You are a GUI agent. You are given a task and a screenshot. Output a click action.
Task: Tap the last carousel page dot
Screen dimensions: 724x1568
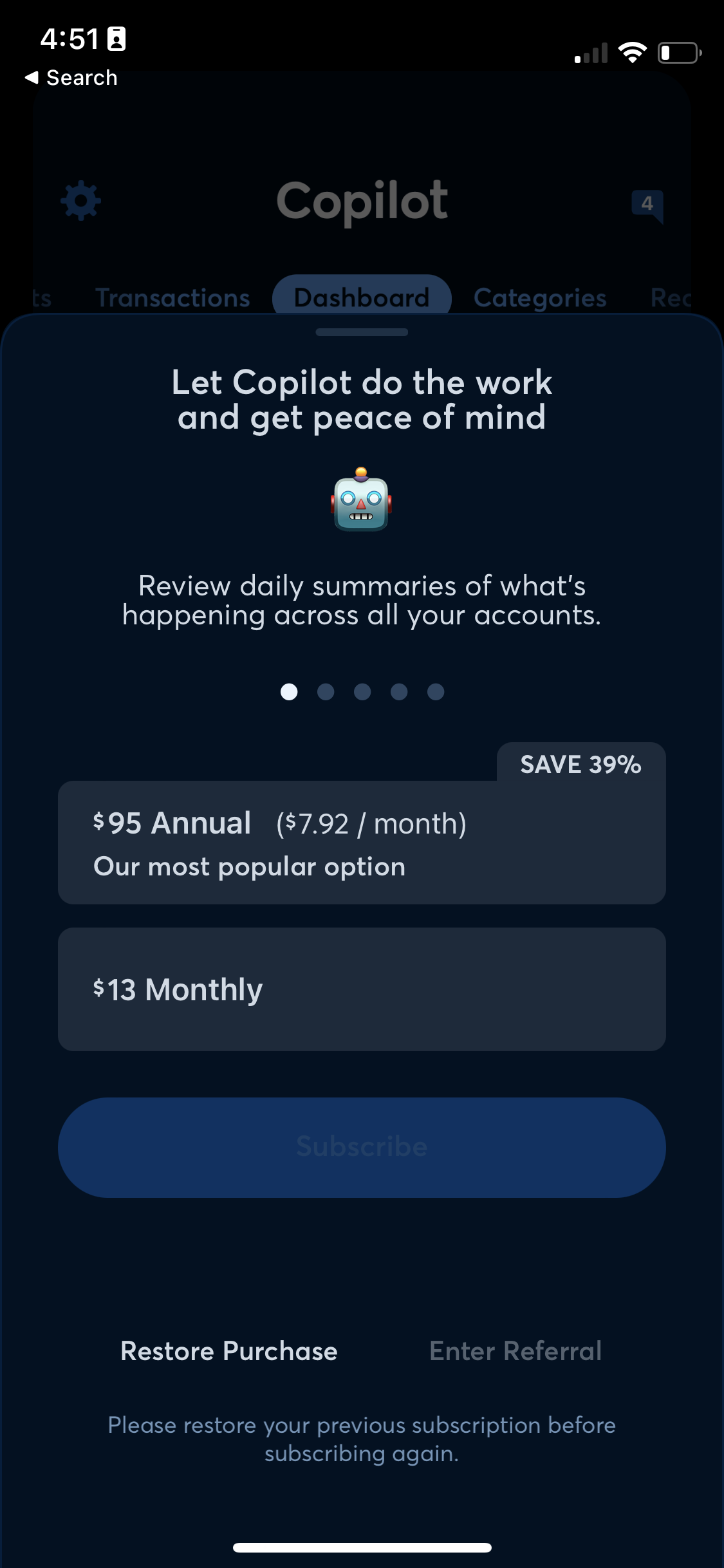[x=435, y=692]
